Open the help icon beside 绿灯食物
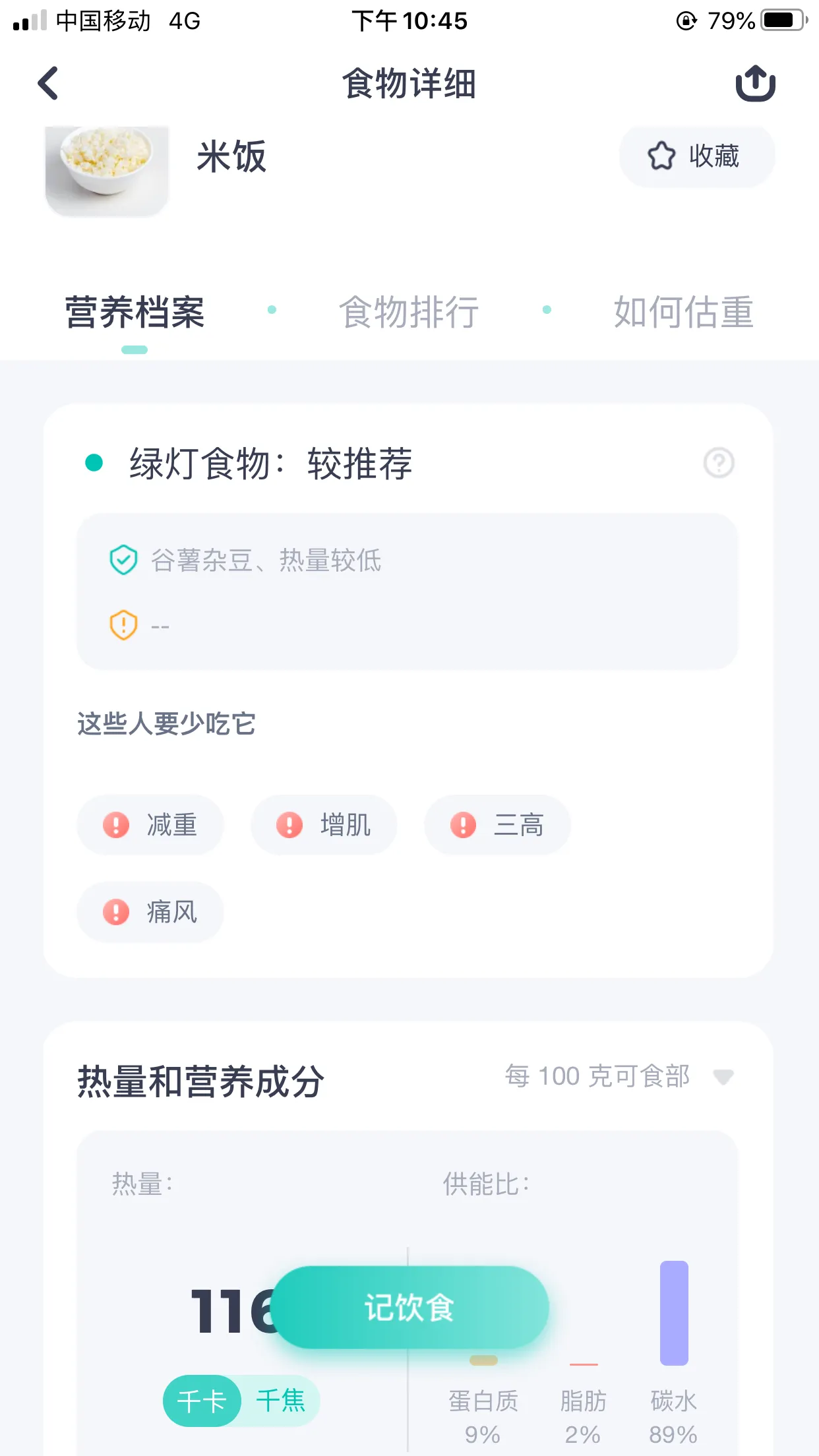The height and width of the screenshot is (1456, 819). click(x=719, y=463)
